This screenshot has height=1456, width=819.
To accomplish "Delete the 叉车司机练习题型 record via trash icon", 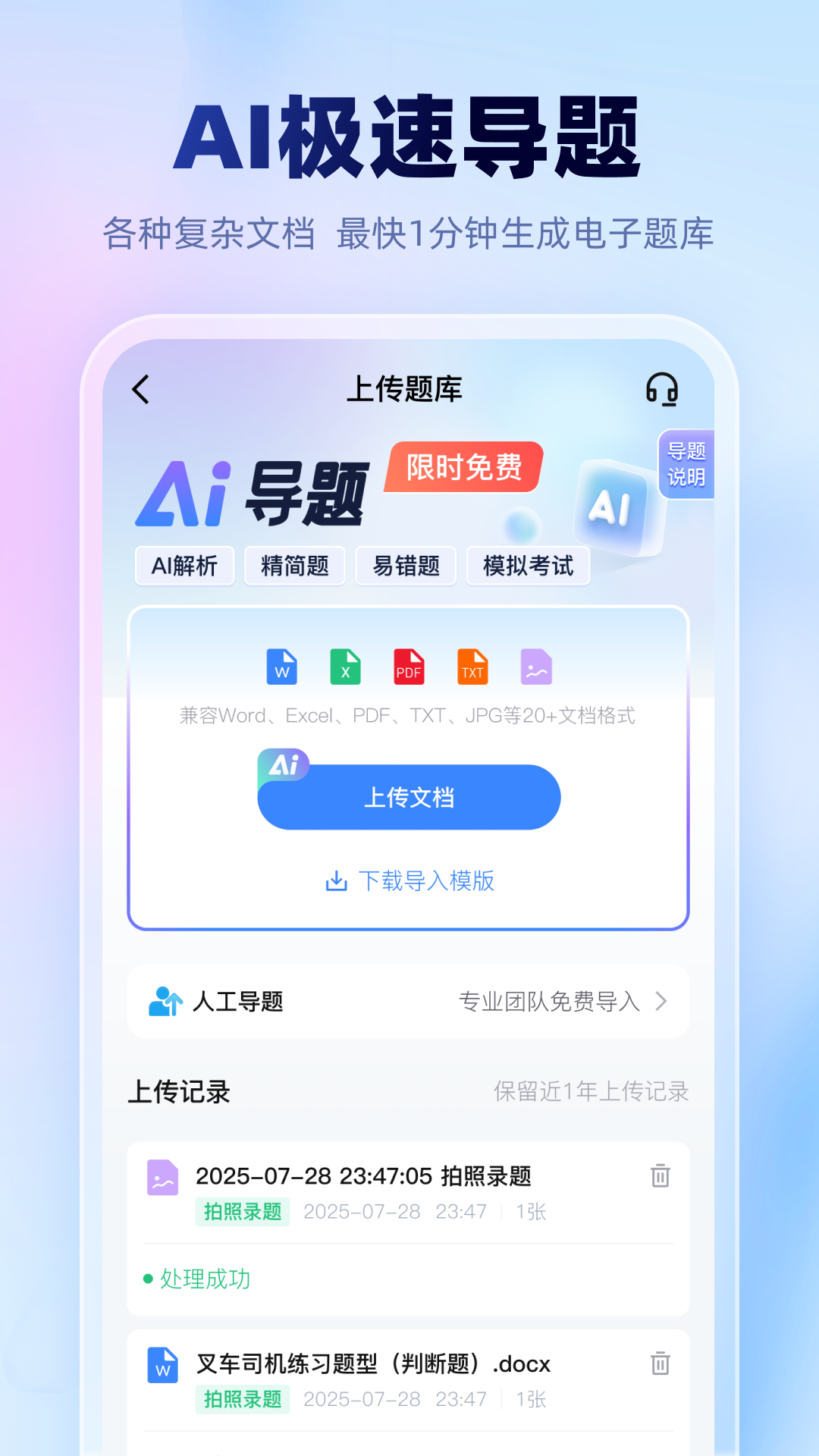I will pyautogui.click(x=661, y=1363).
